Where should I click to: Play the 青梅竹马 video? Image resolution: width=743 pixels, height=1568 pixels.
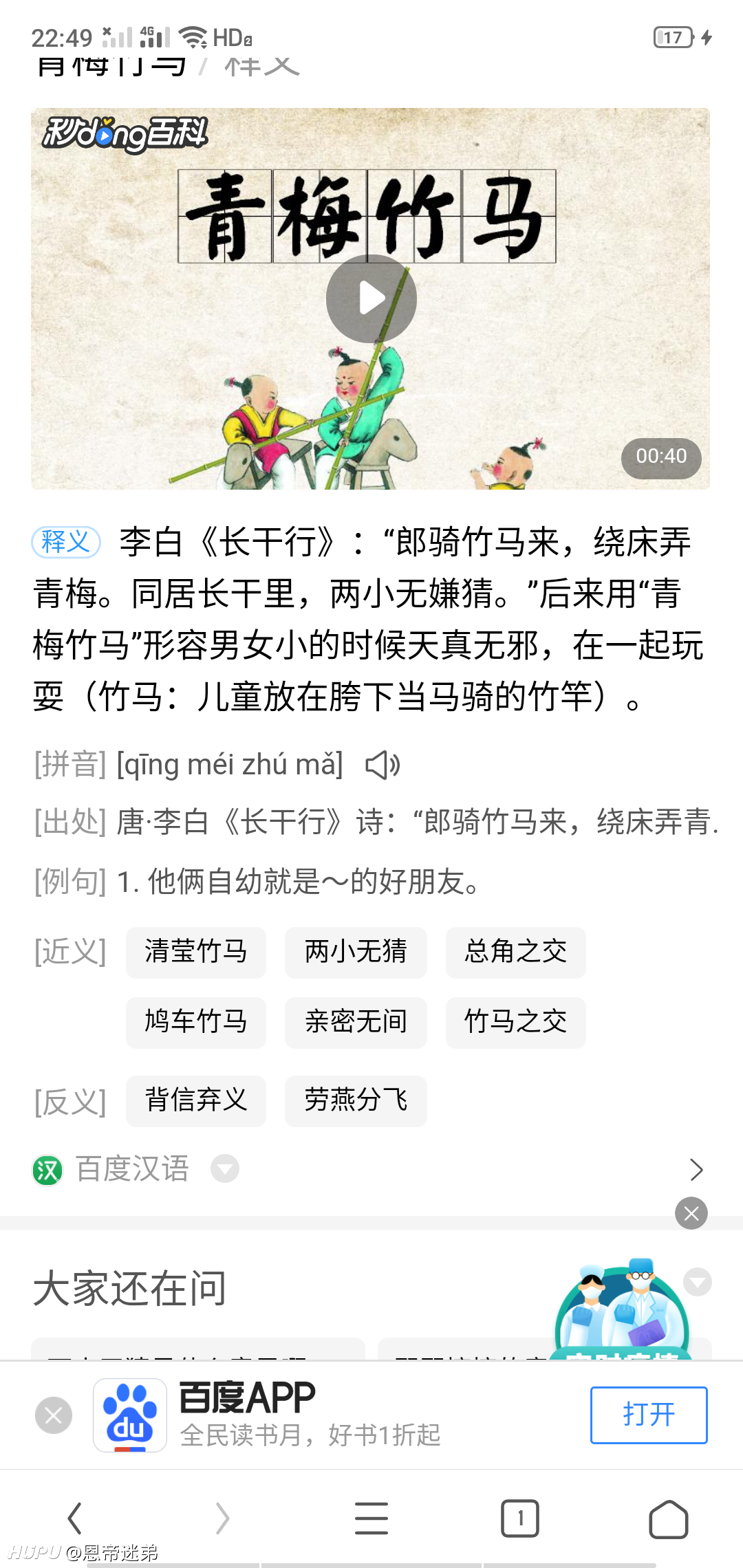click(x=371, y=298)
